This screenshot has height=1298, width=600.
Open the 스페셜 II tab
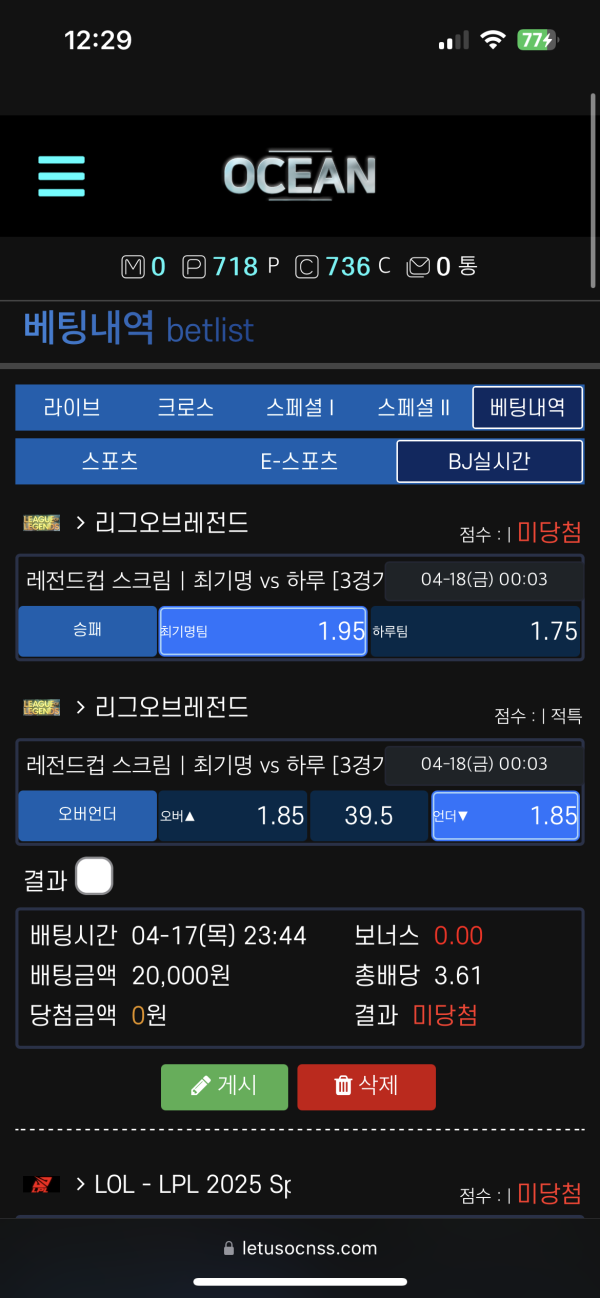[413, 407]
